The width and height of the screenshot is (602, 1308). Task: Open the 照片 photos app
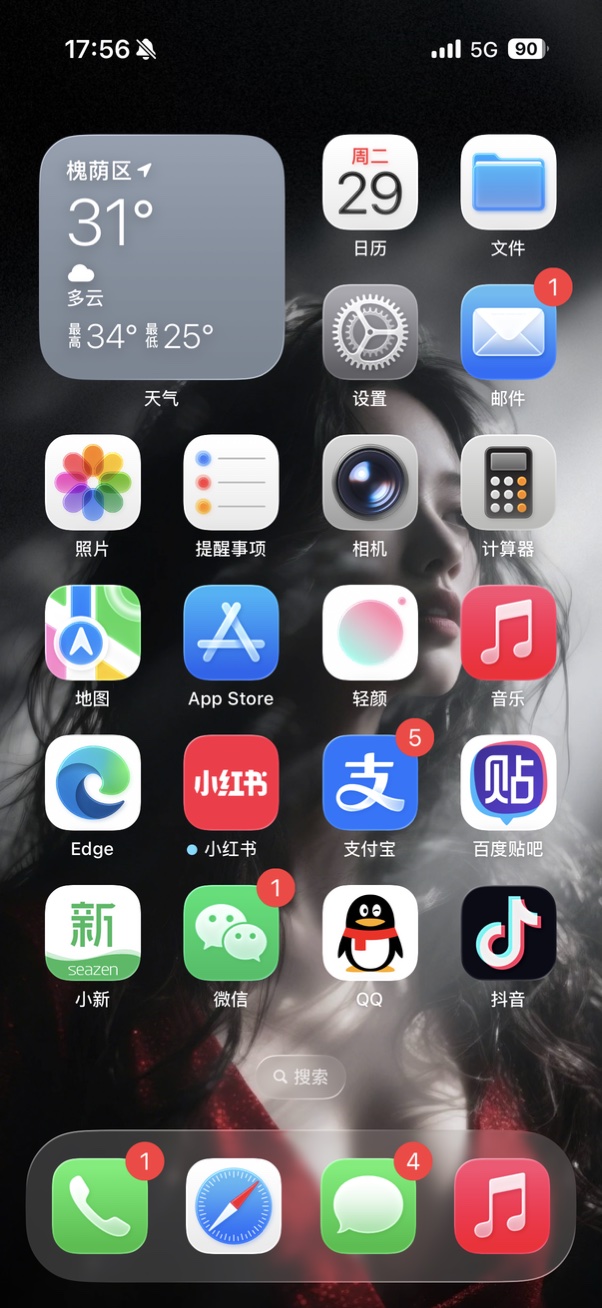[93, 483]
